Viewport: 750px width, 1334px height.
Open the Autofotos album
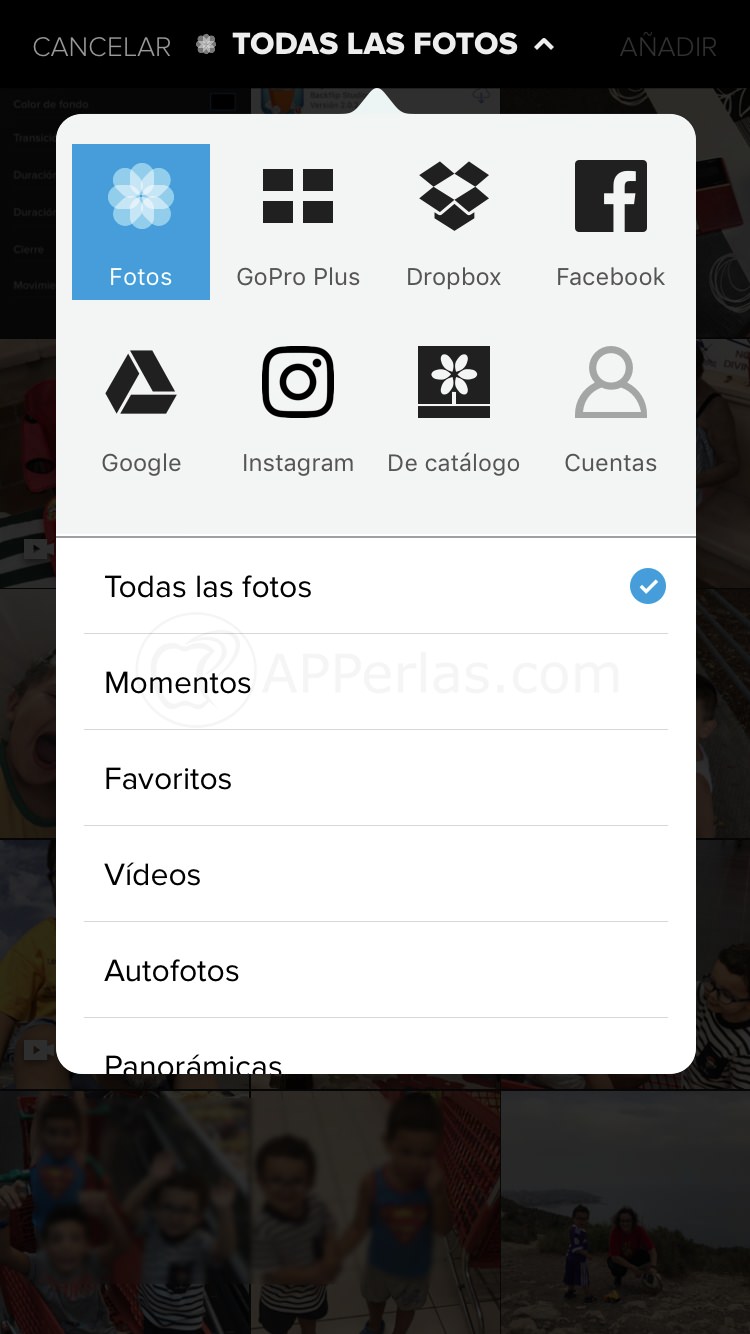(x=376, y=970)
